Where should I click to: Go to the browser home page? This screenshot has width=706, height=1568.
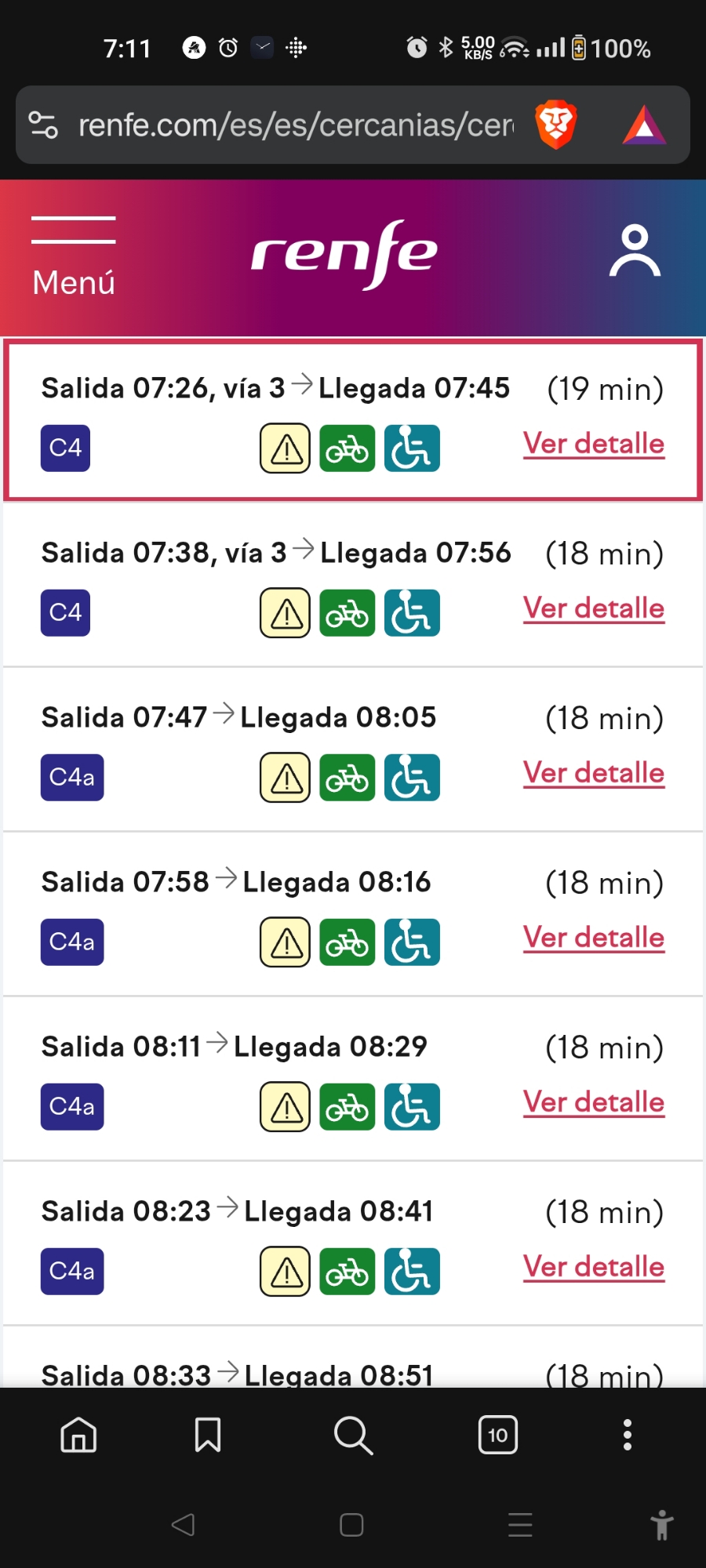pos(78,1436)
